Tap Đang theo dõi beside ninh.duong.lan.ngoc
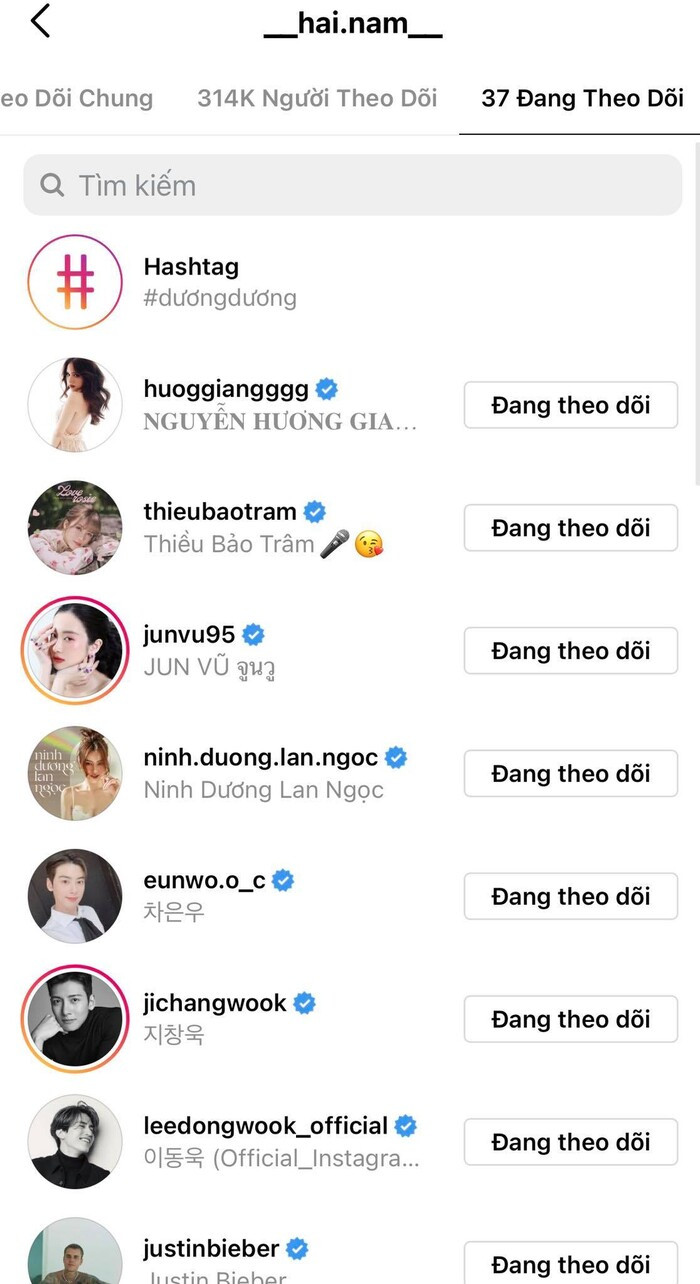Image resolution: width=700 pixels, height=1284 pixels. (570, 774)
